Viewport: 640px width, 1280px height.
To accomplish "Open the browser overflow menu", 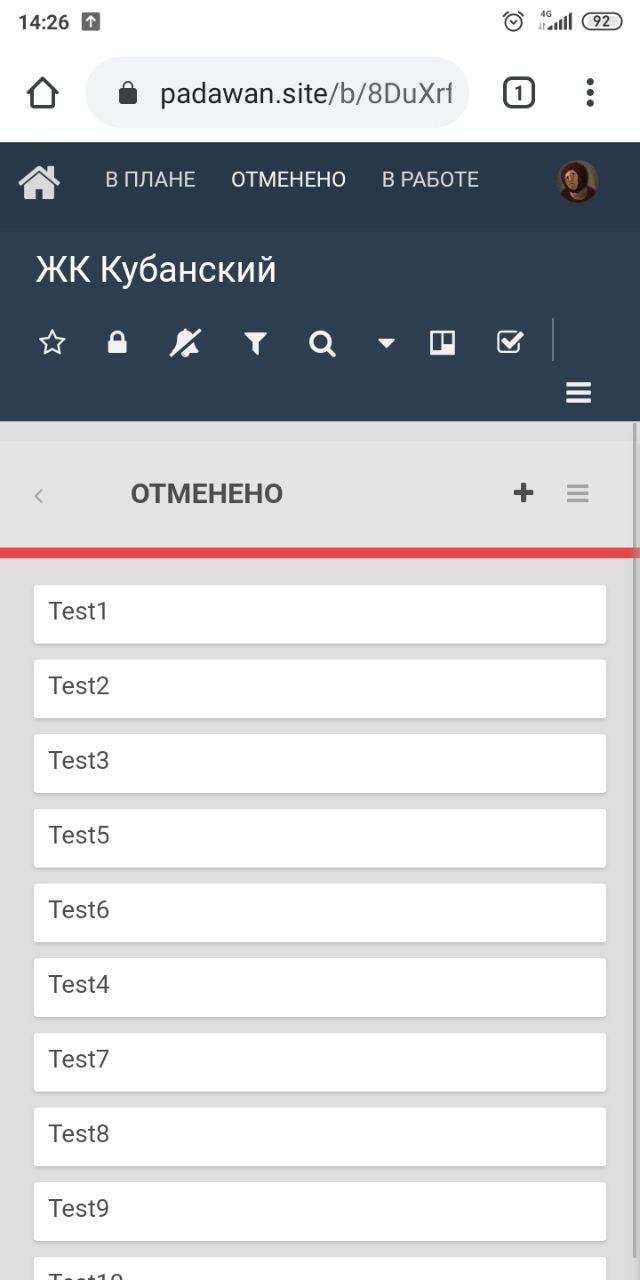I will [590, 93].
